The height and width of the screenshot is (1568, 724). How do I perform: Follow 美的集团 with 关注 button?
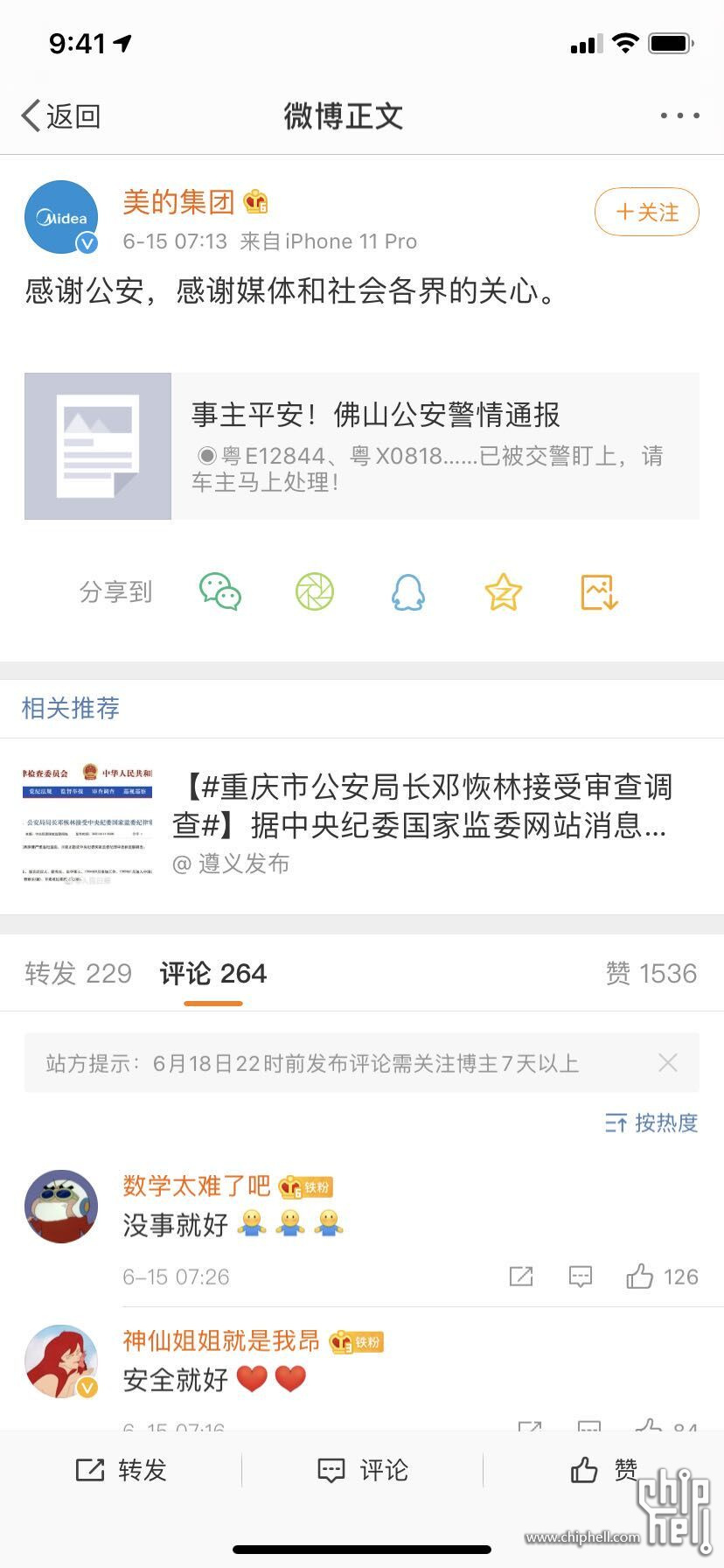coord(646,213)
